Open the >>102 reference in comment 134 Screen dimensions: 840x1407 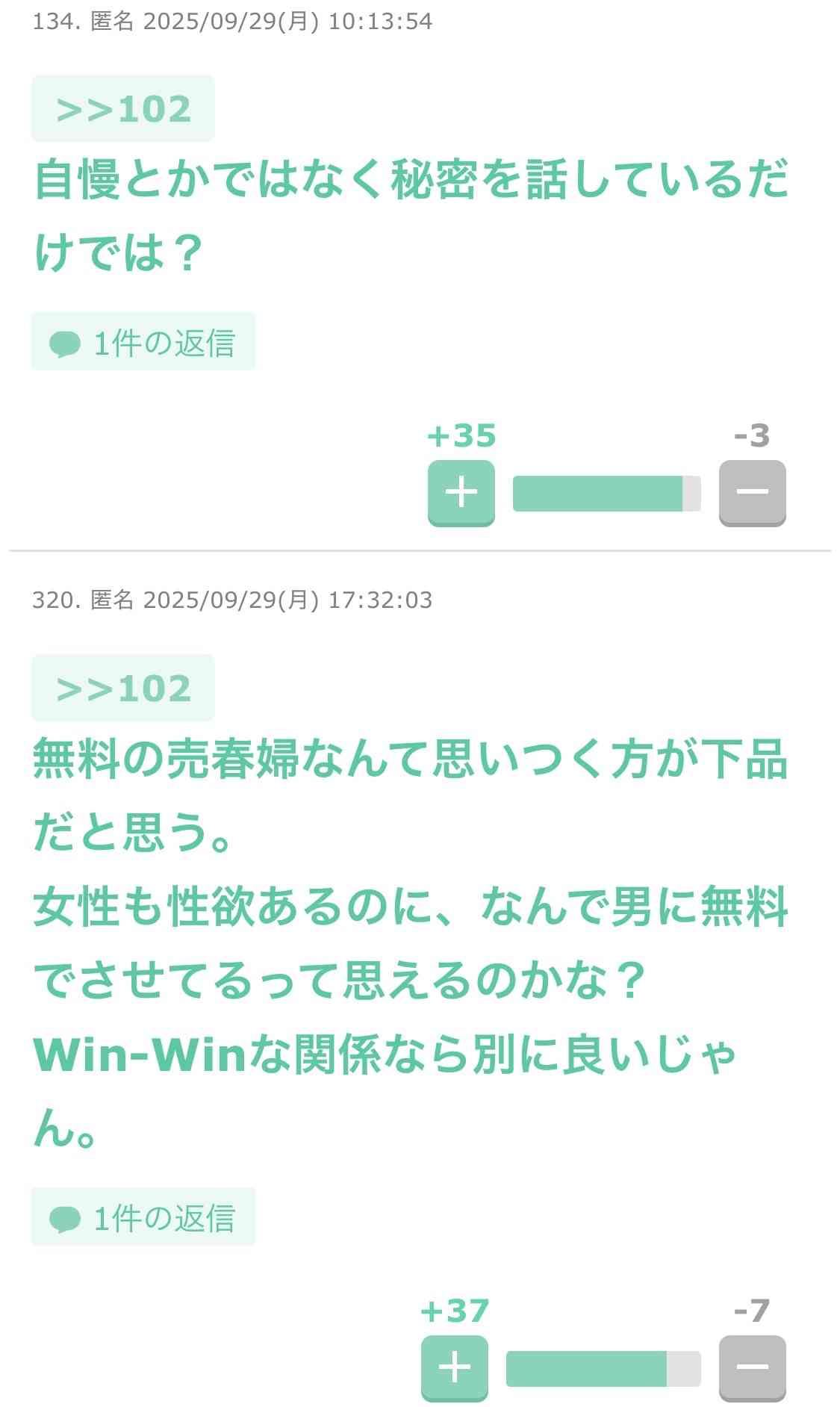tap(123, 109)
